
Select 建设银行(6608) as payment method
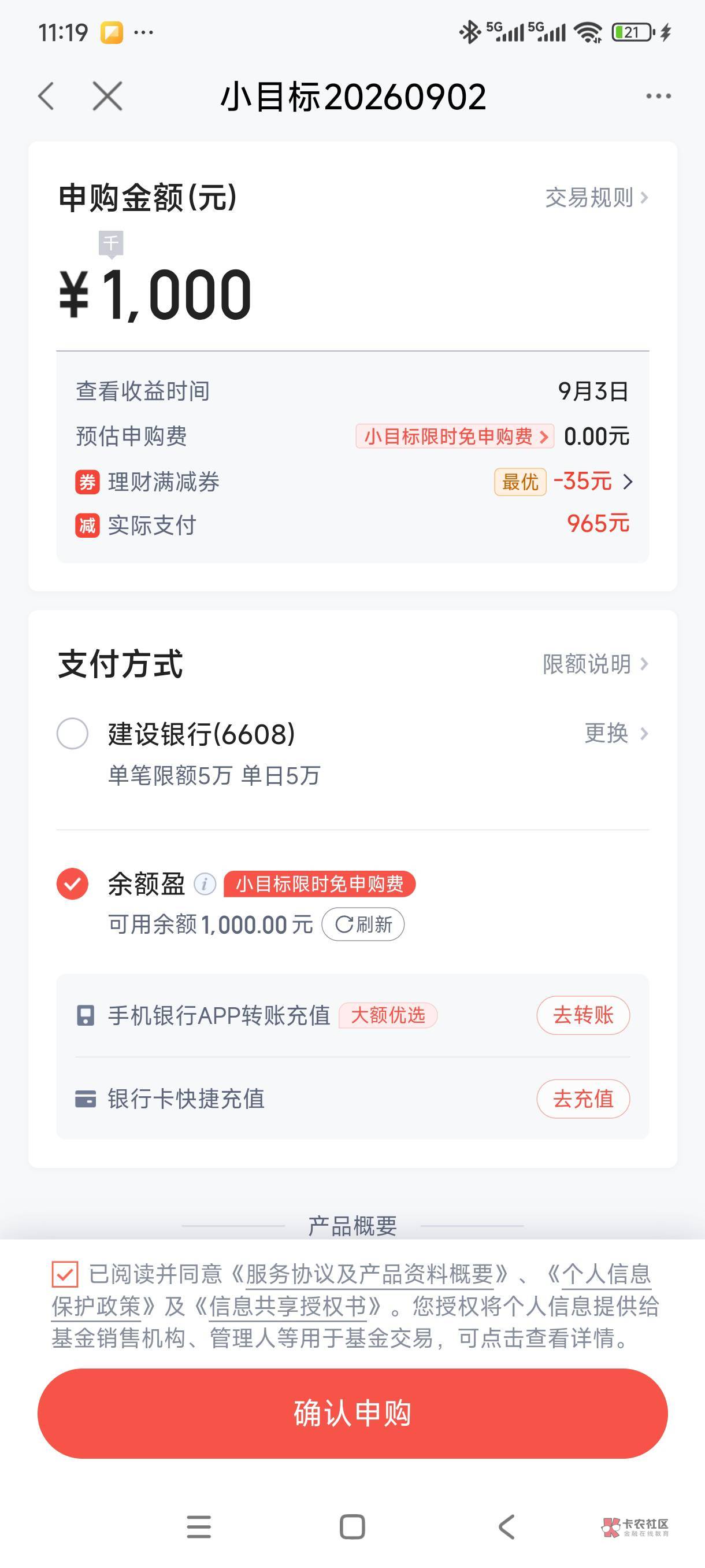click(x=72, y=734)
